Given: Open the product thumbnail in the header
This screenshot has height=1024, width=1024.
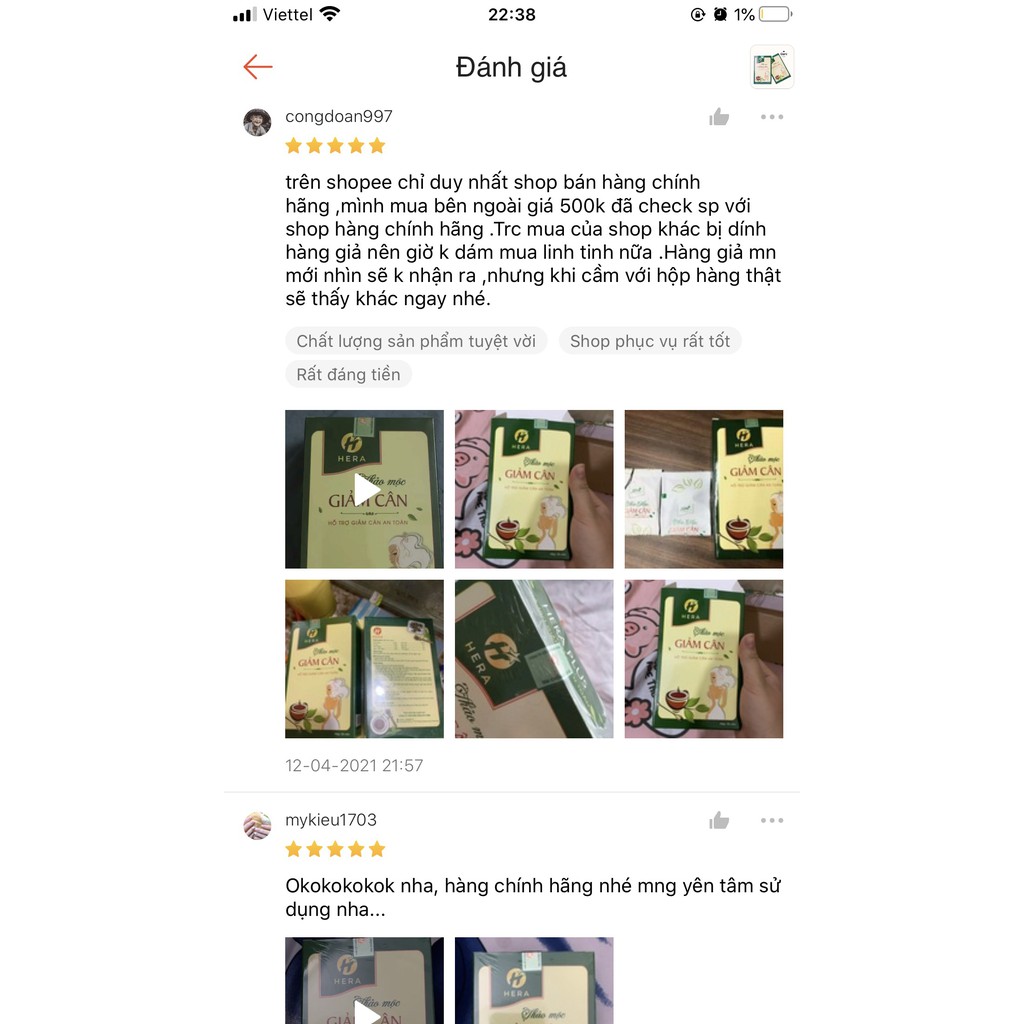Looking at the screenshot, I should pos(771,67).
